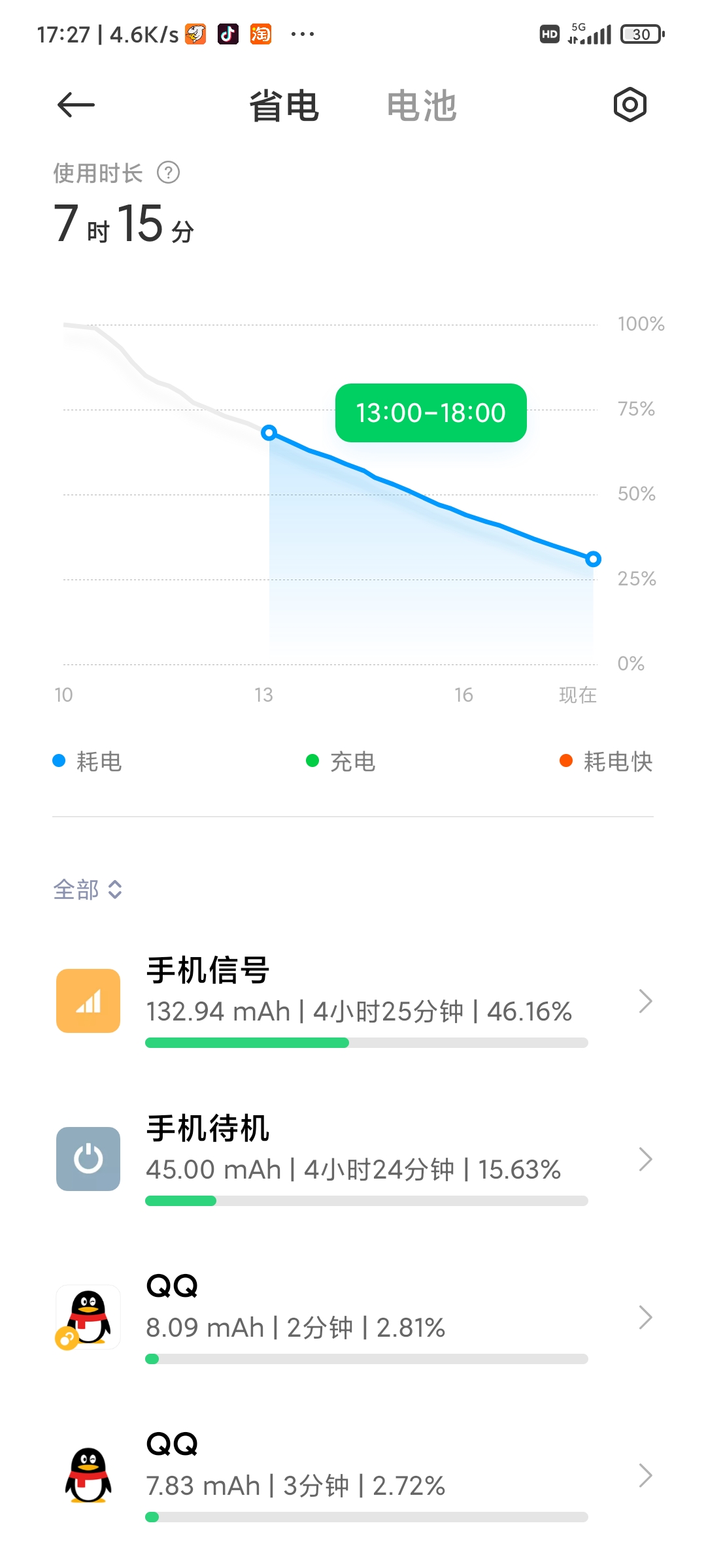Switch to the 电池 tab

click(x=421, y=105)
